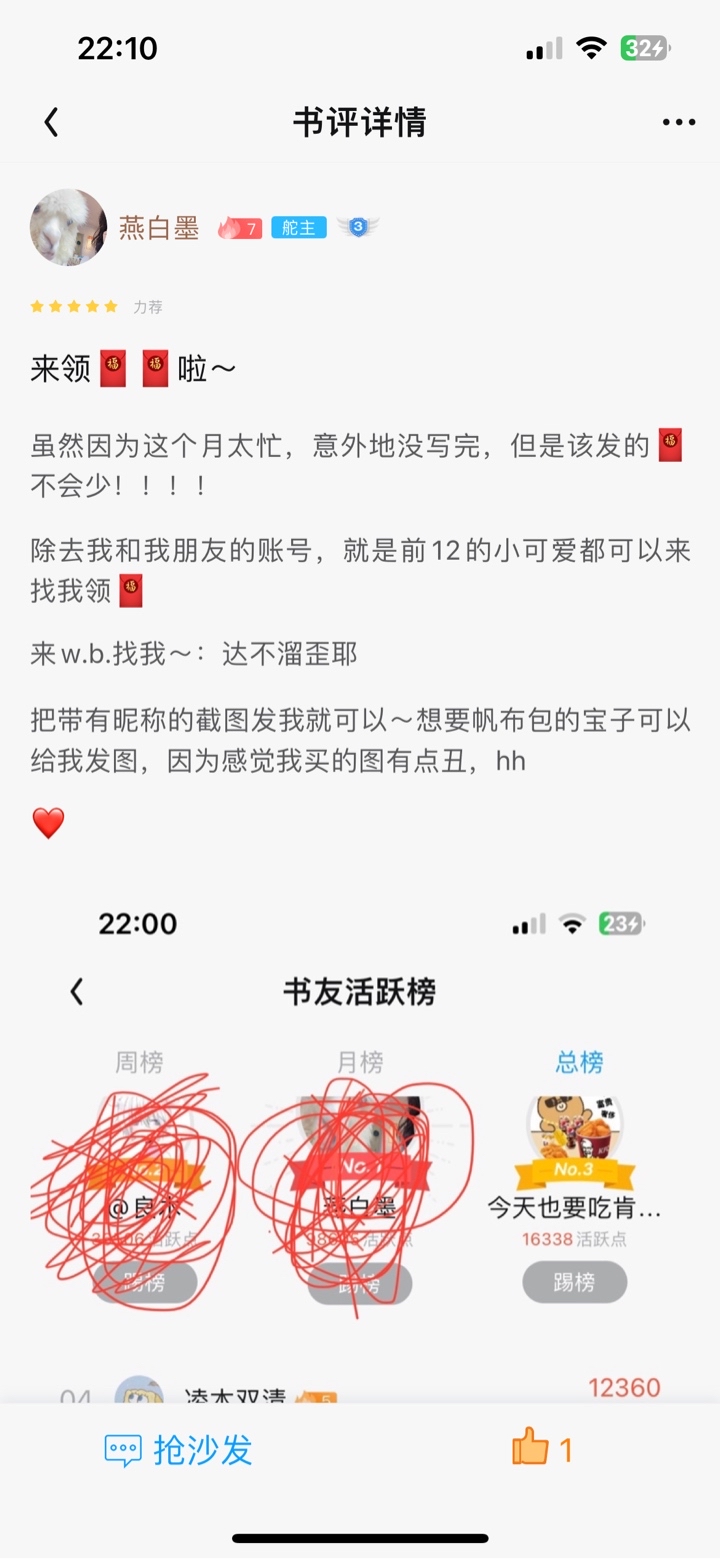Open 燕白墨's profile avatar

(x=68, y=228)
